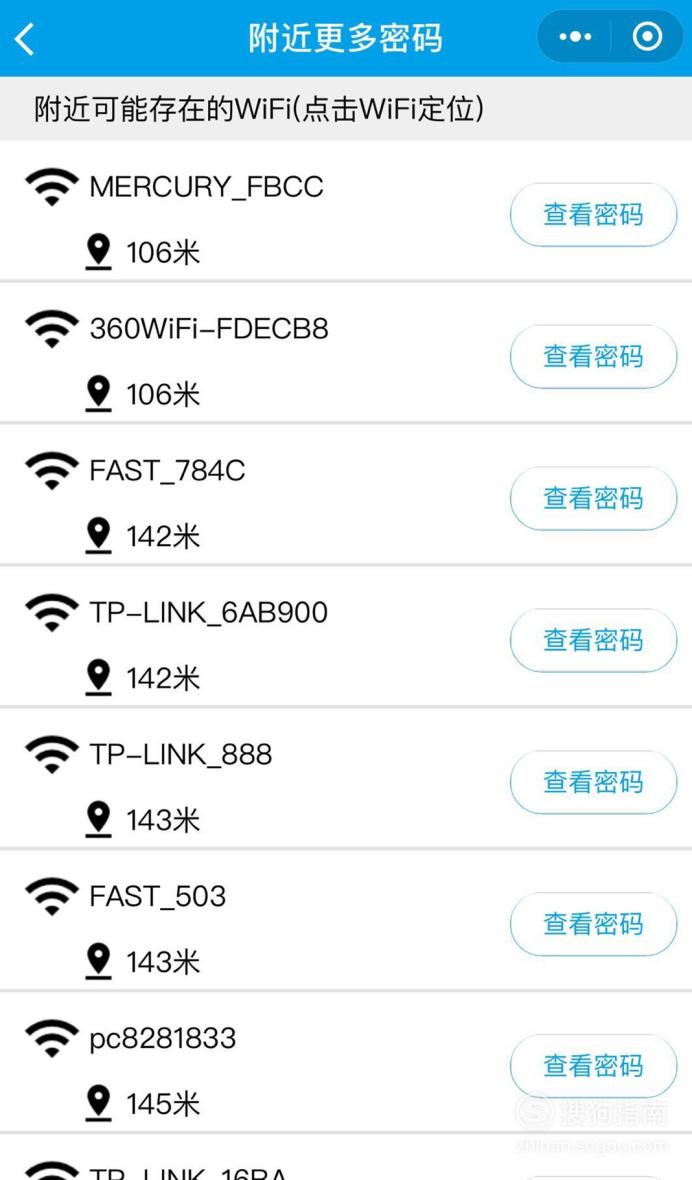This screenshot has height=1180, width=692.
Task: Locate the 360WiFi-FDECB8 WiFi row
Action: click(346, 352)
